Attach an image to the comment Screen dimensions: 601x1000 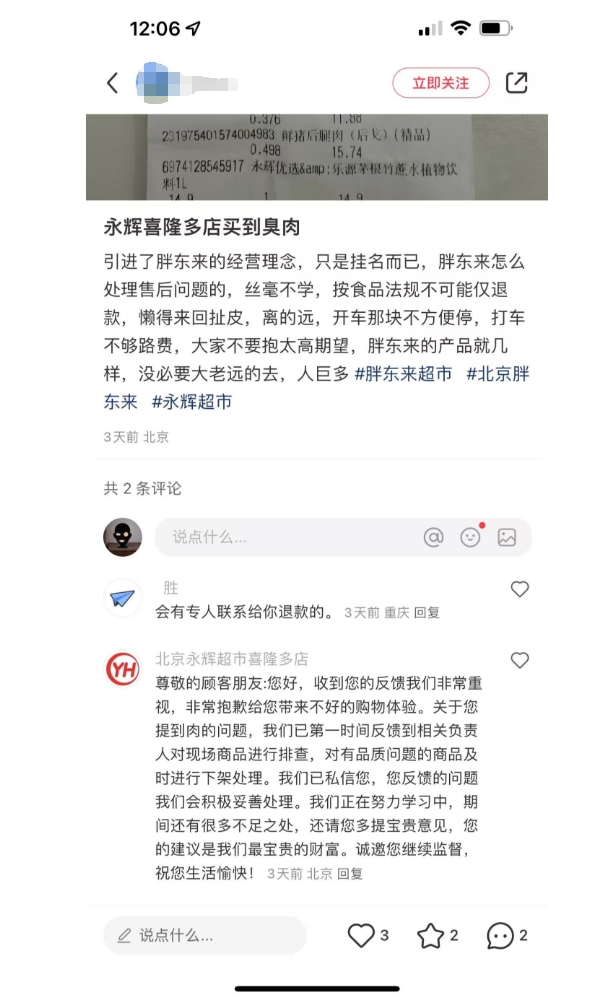tap(507, 537)
